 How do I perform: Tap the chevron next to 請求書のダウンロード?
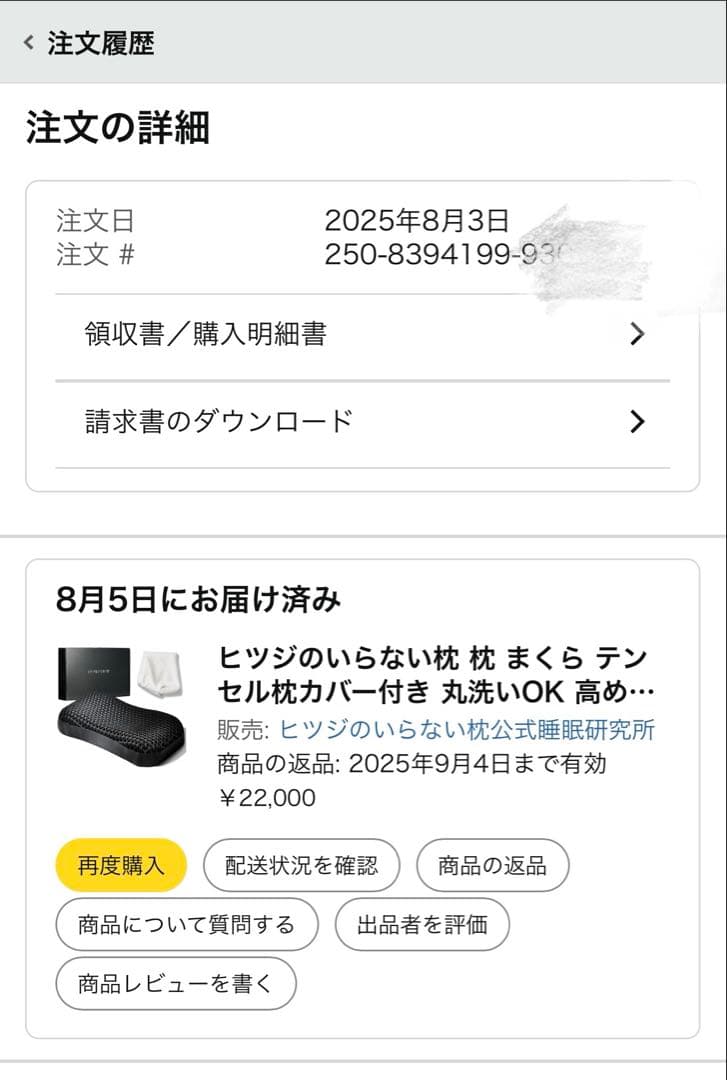coord(639,422)
